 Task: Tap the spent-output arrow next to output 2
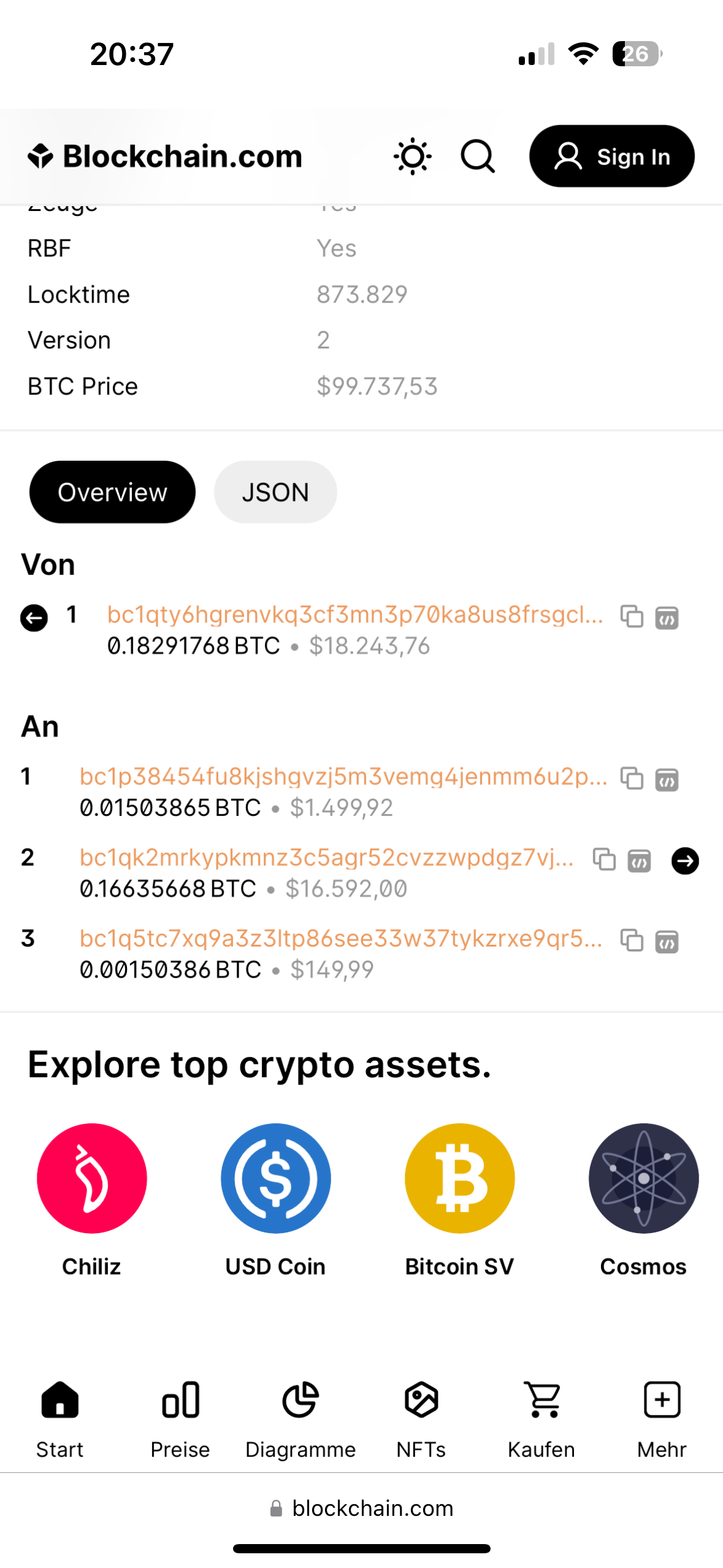point(685,861)
